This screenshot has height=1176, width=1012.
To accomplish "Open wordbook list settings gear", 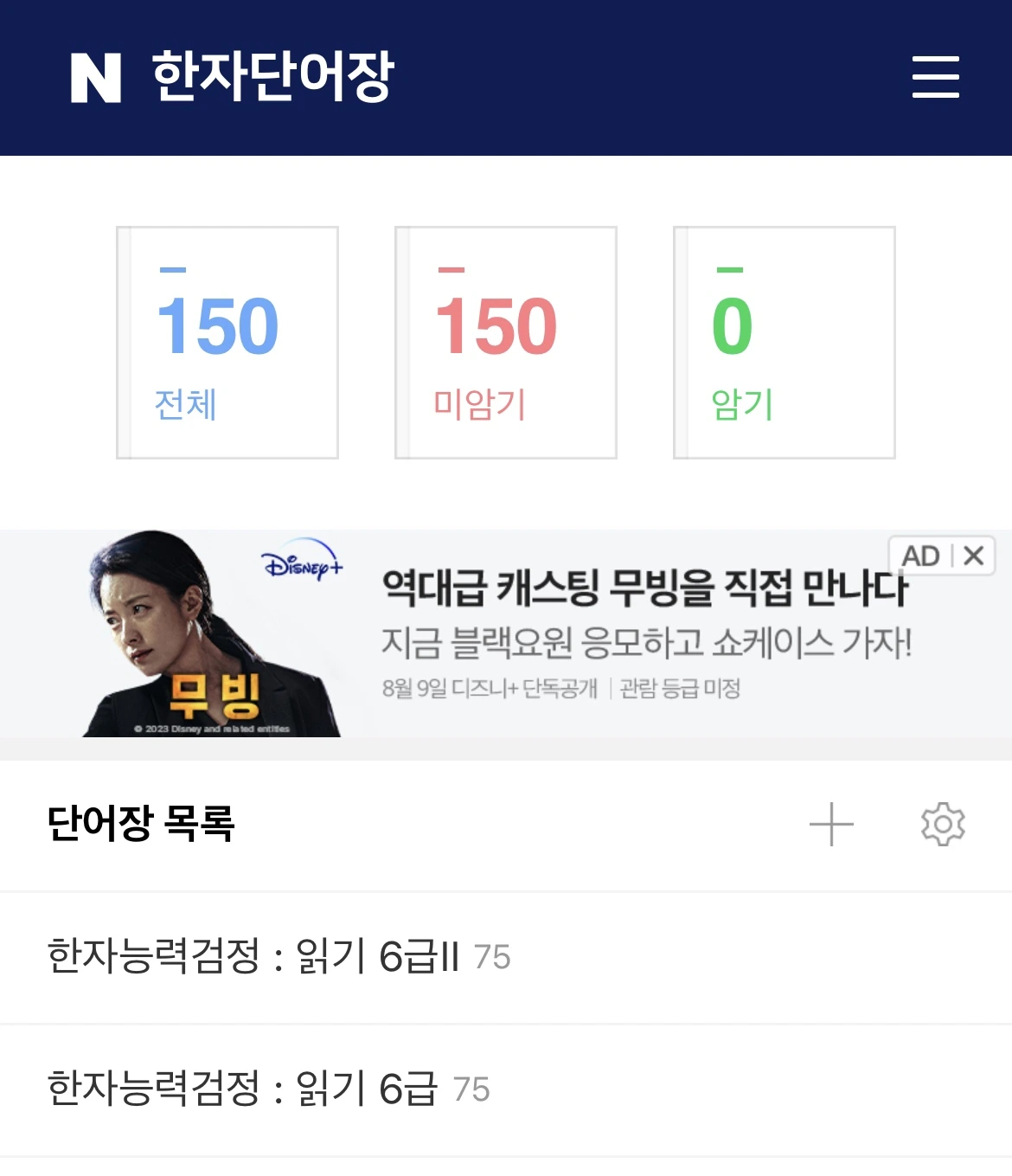I will 943,824.
